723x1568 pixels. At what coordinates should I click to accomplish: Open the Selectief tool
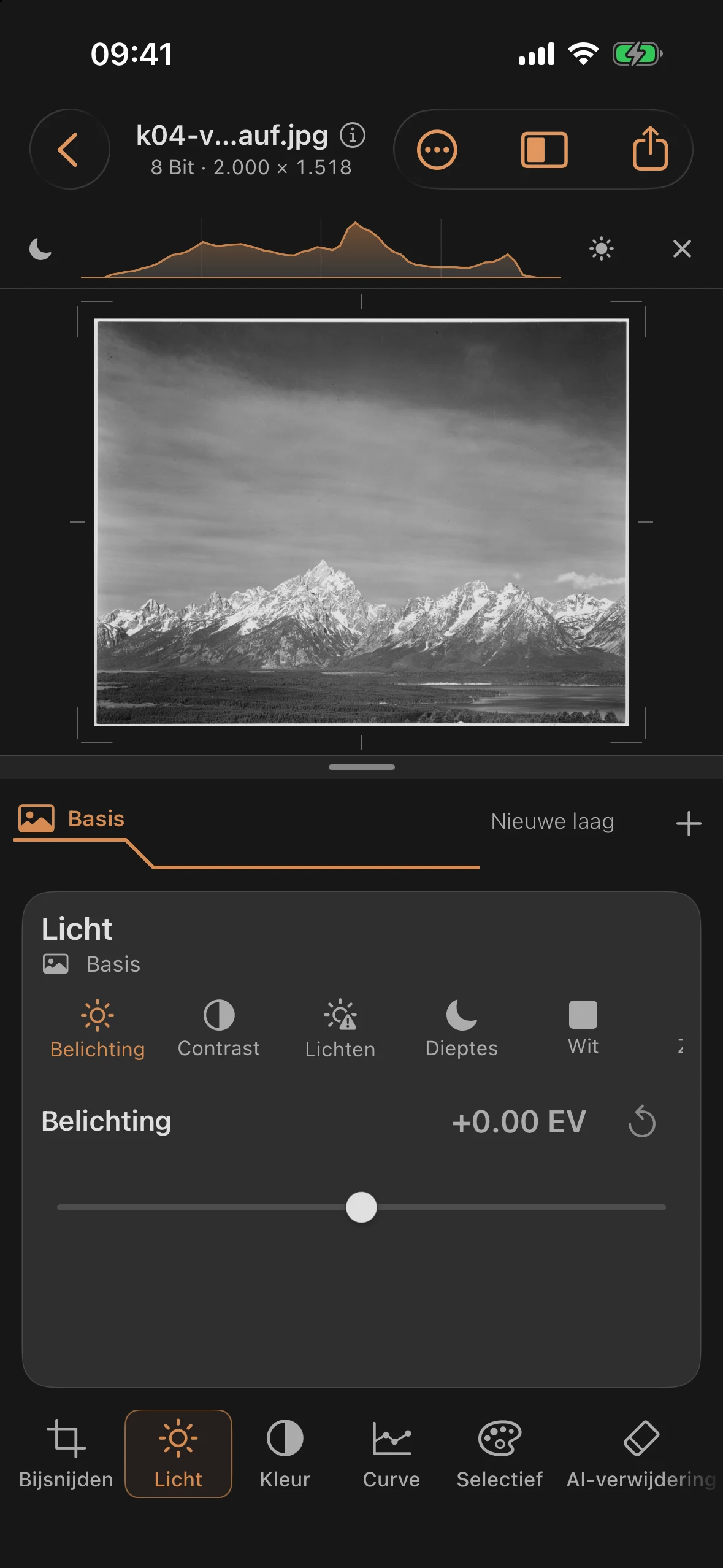[500, 1454]
